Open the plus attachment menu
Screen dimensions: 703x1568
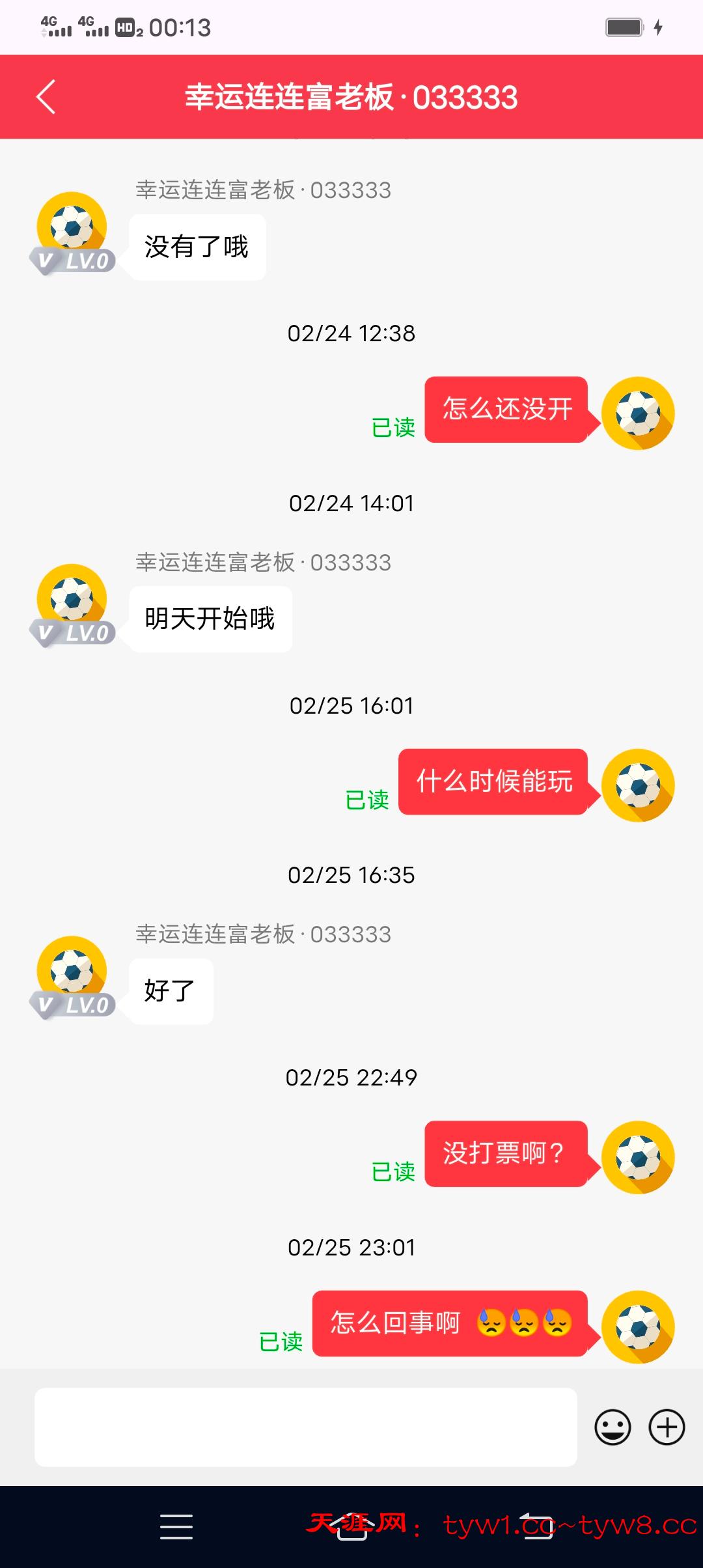667,1427
